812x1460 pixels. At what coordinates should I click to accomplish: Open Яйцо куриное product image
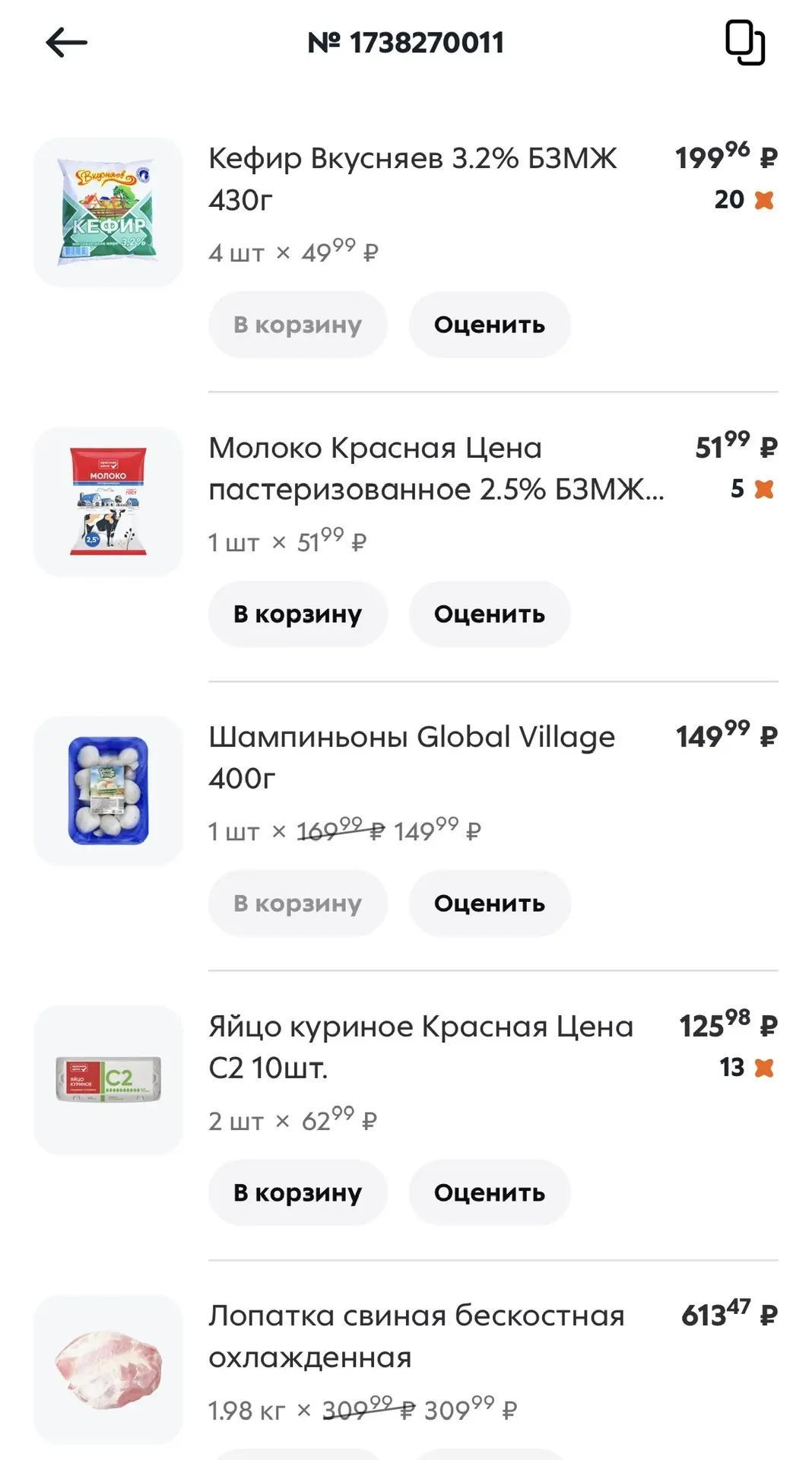pyautogui.click(x=108, y=1081)
